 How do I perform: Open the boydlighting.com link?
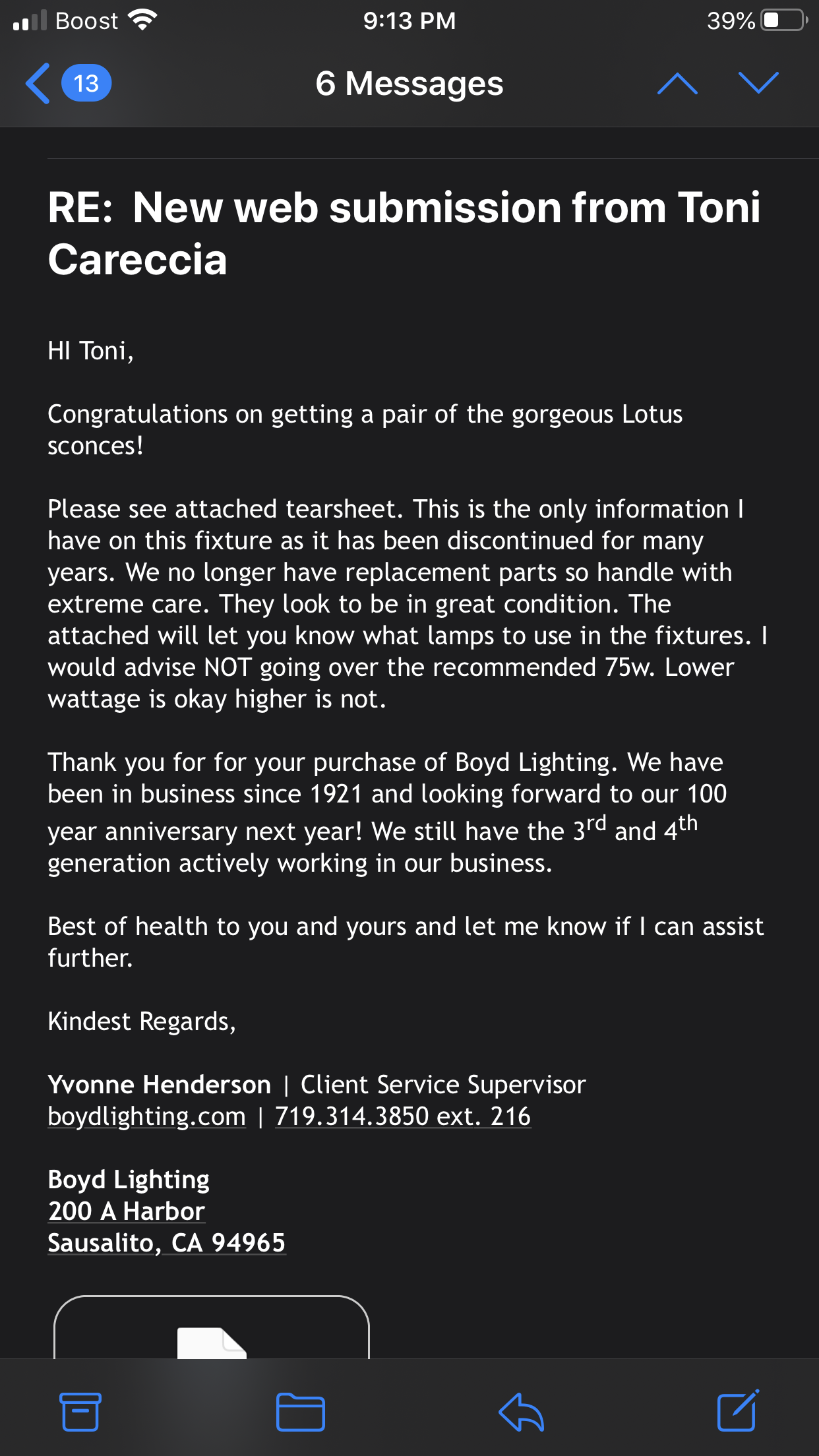[146, 1116]
